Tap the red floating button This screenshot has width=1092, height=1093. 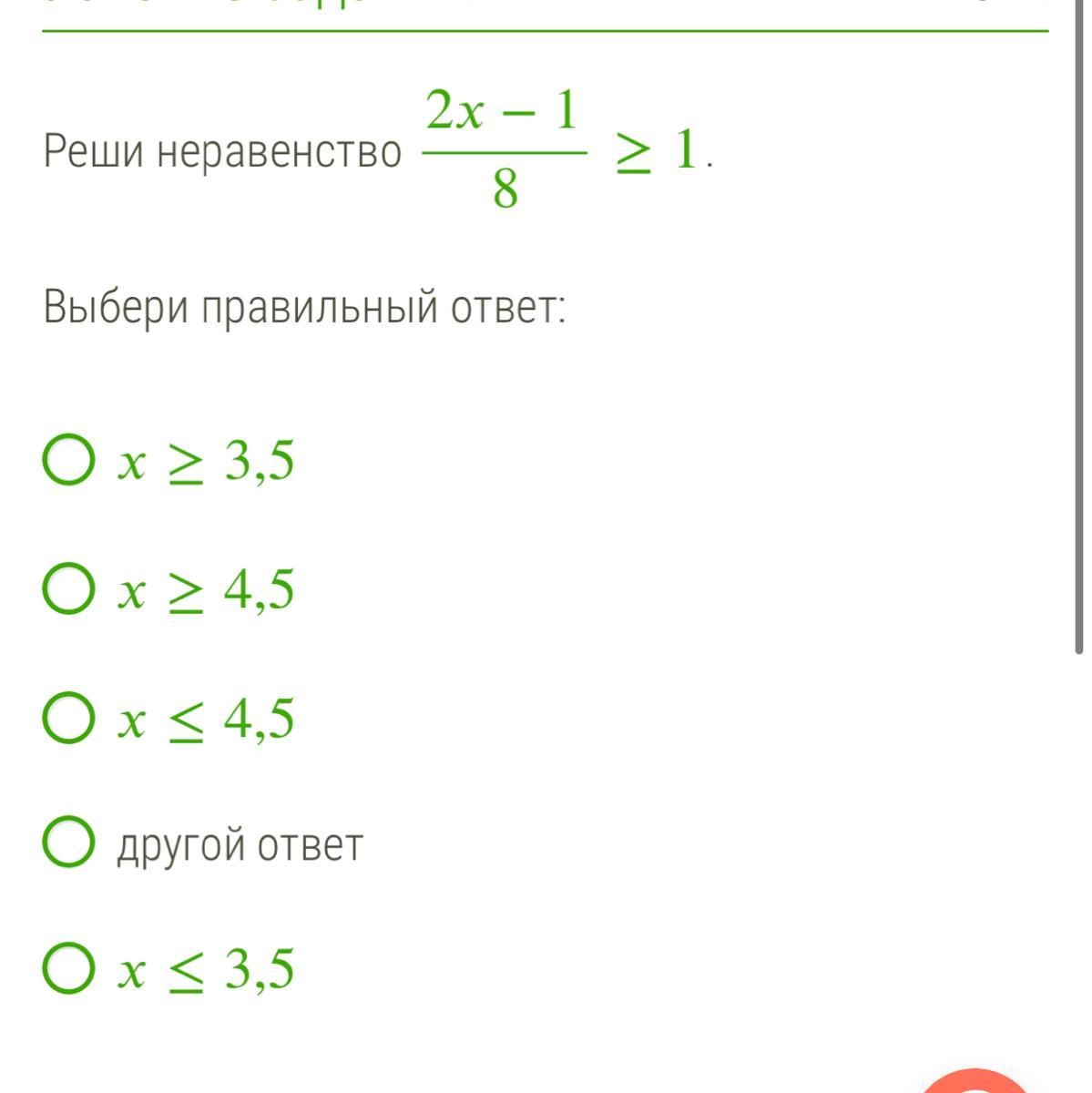(x=975, y=1082)
